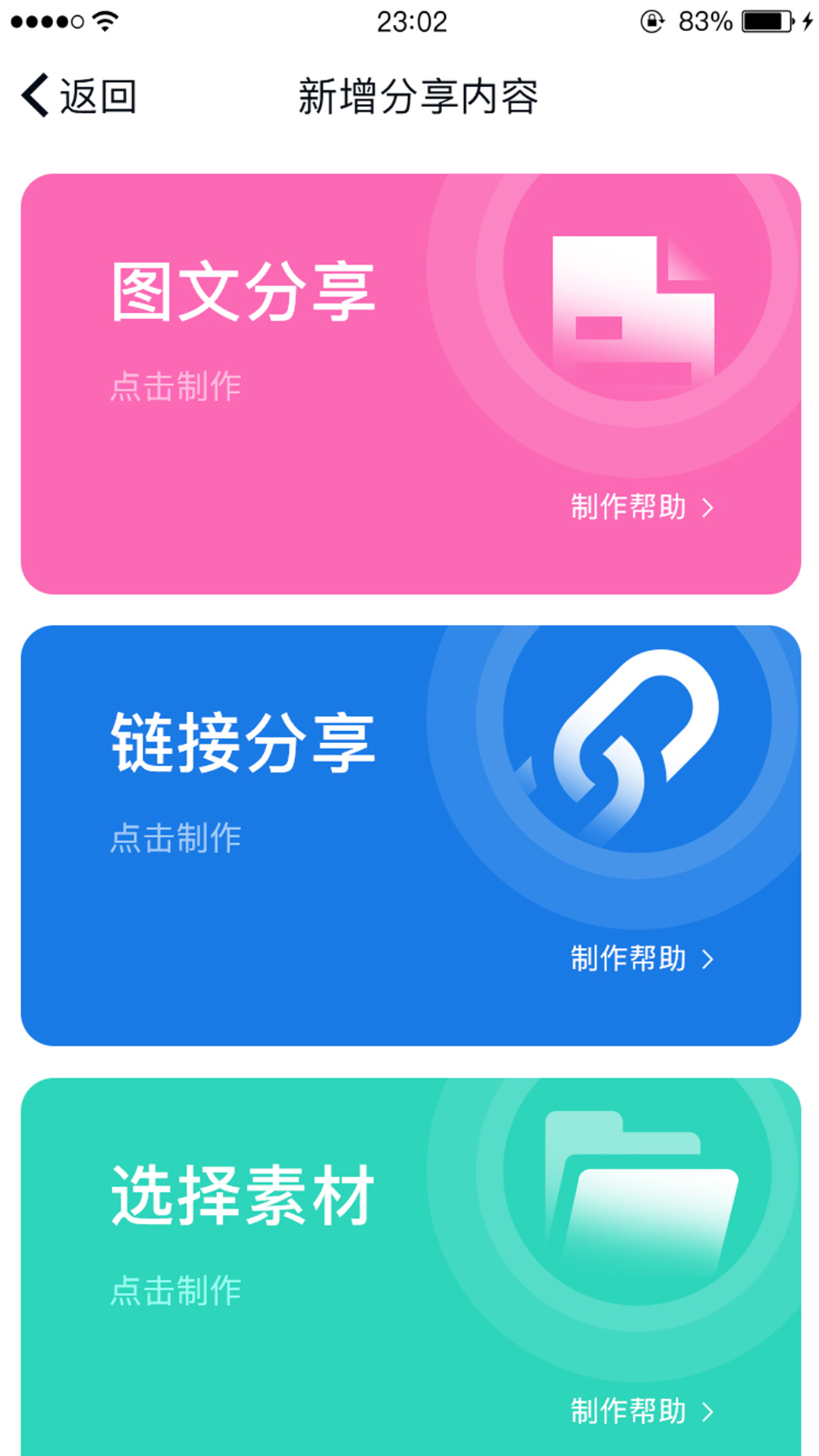
Task: View 制作帮助 for 链接分享
Action: 642,959
